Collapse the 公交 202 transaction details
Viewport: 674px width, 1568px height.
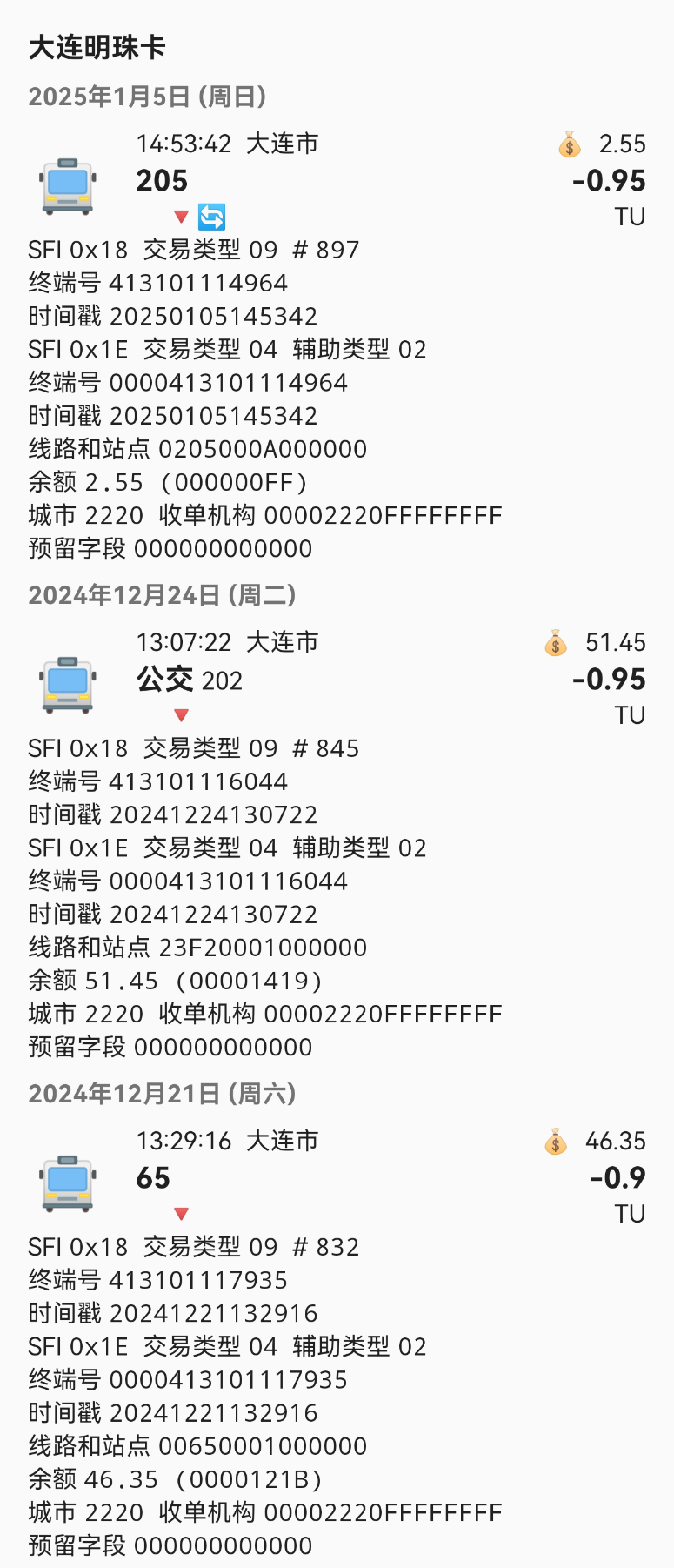(x=181, y=715)
